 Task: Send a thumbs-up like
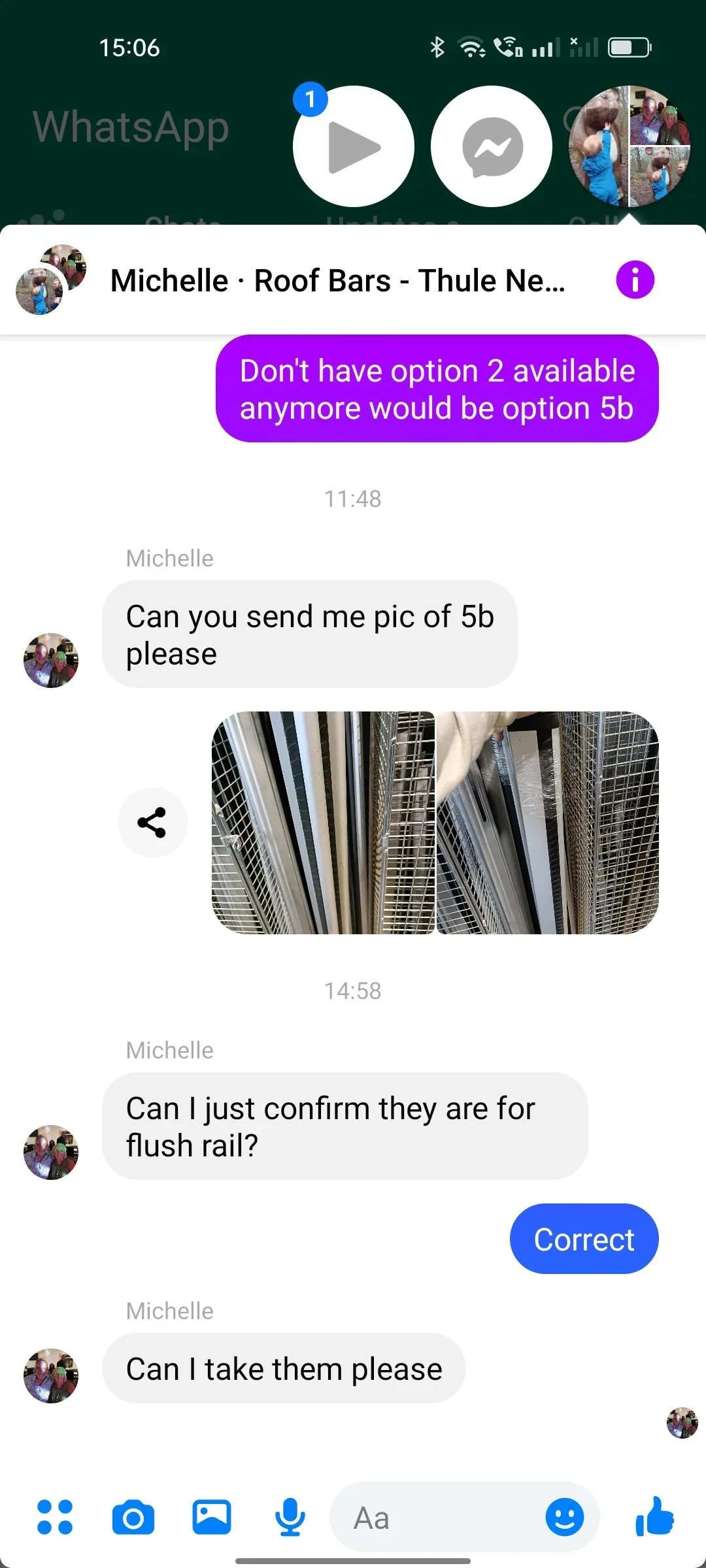(x=654, y=1516)
